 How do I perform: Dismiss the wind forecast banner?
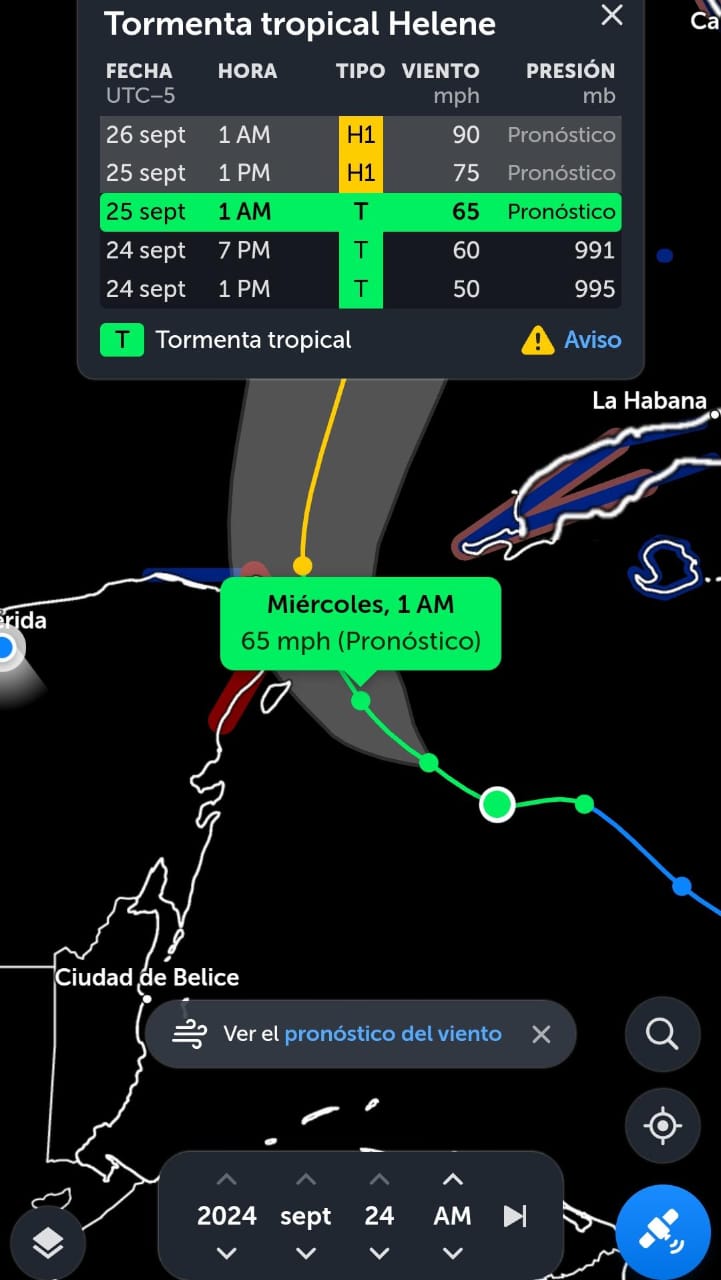[541, 1034]
